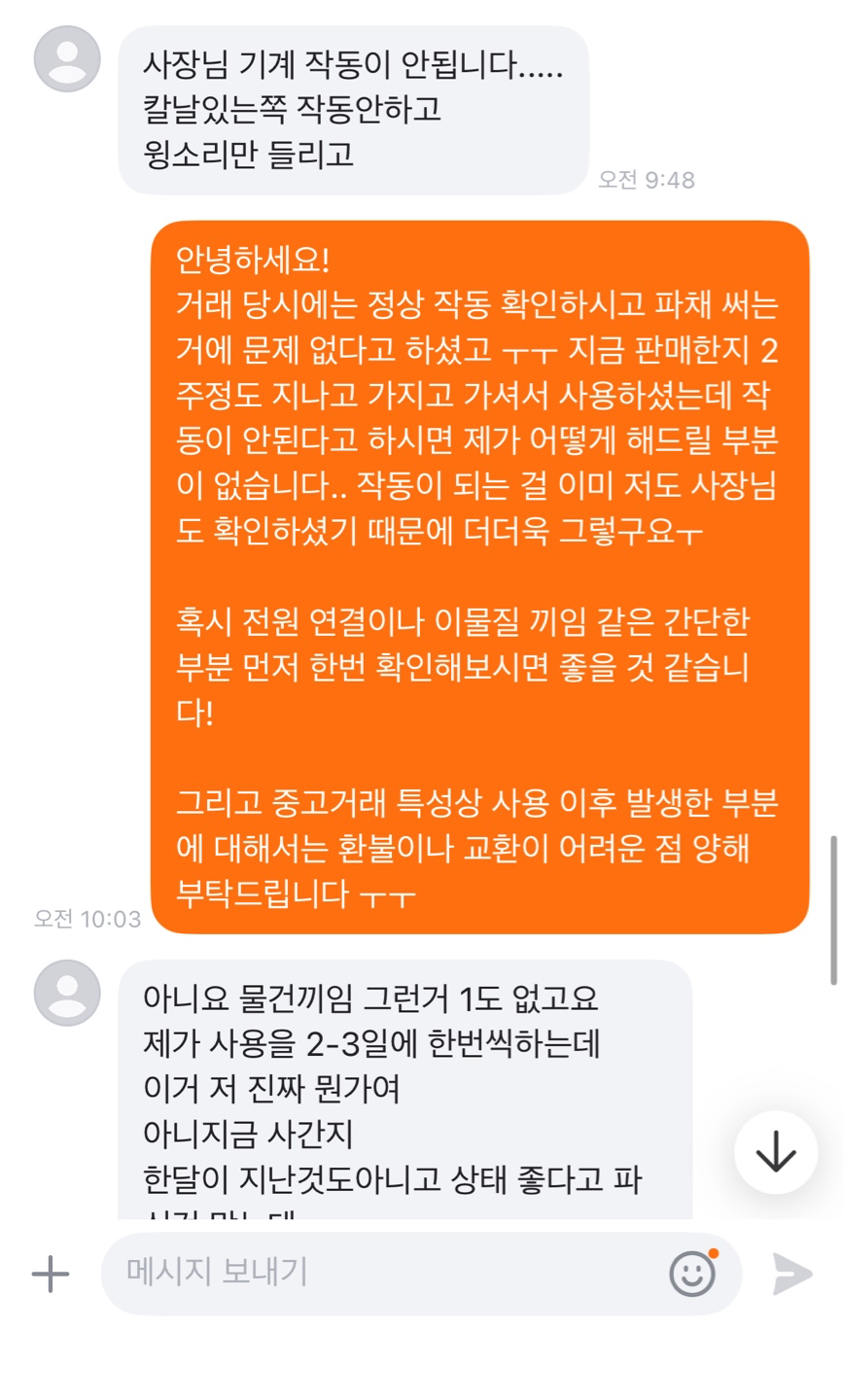View sender's profile avatar beside the '아니요 물건끼임' message

click(x=67, y=993)
